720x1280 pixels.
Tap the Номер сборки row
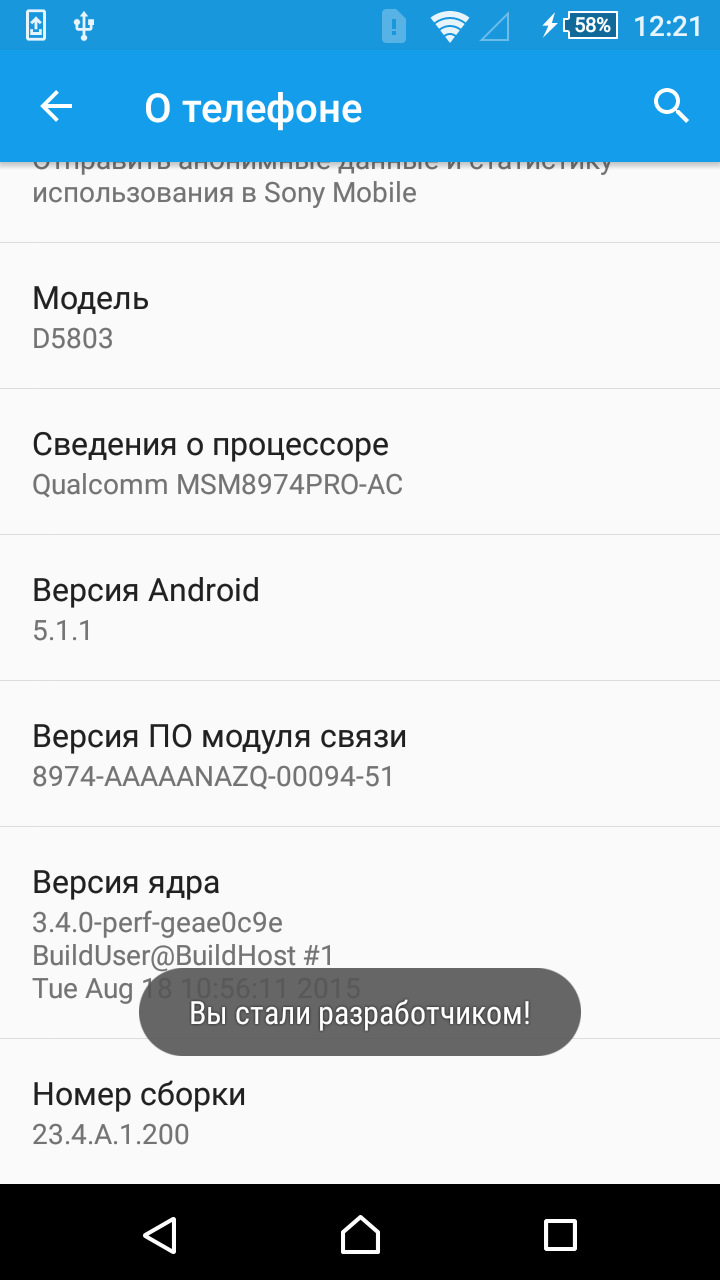pyautogui.click(x=360, y=1112)
